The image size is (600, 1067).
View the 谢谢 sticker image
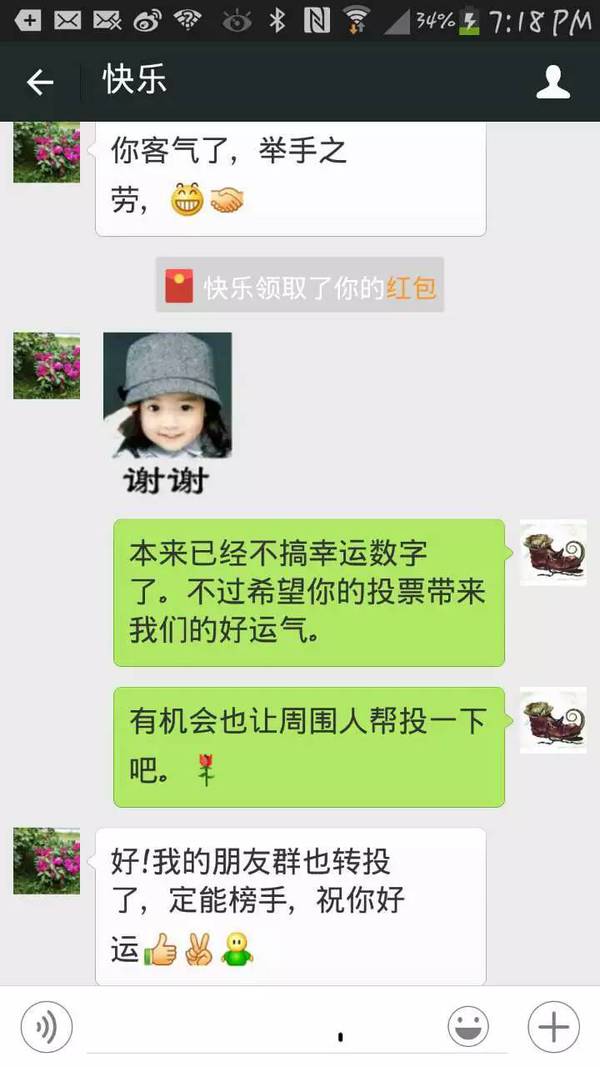[167, 412]
